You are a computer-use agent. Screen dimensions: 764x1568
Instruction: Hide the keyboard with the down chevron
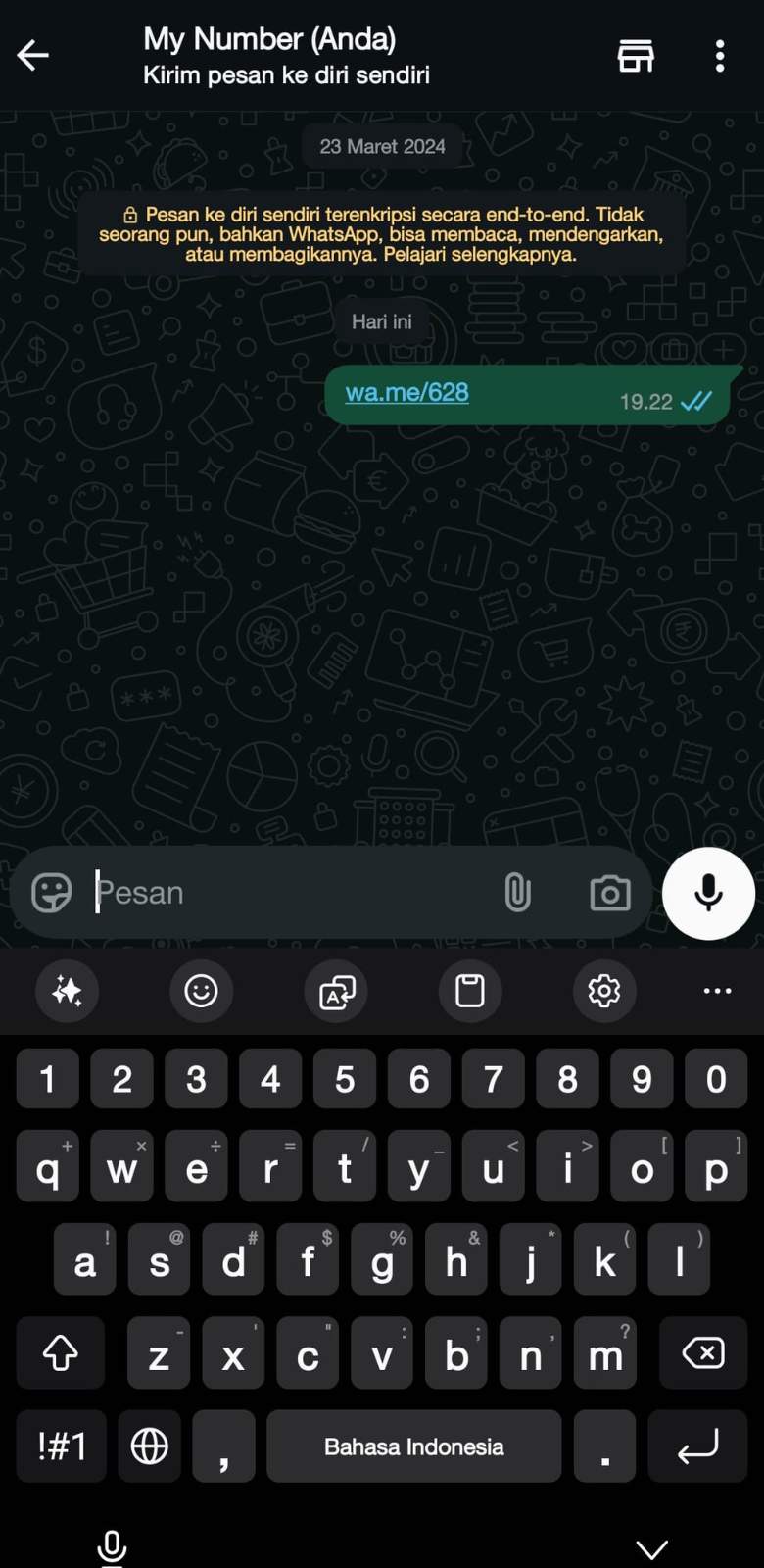pos(651,1548)
